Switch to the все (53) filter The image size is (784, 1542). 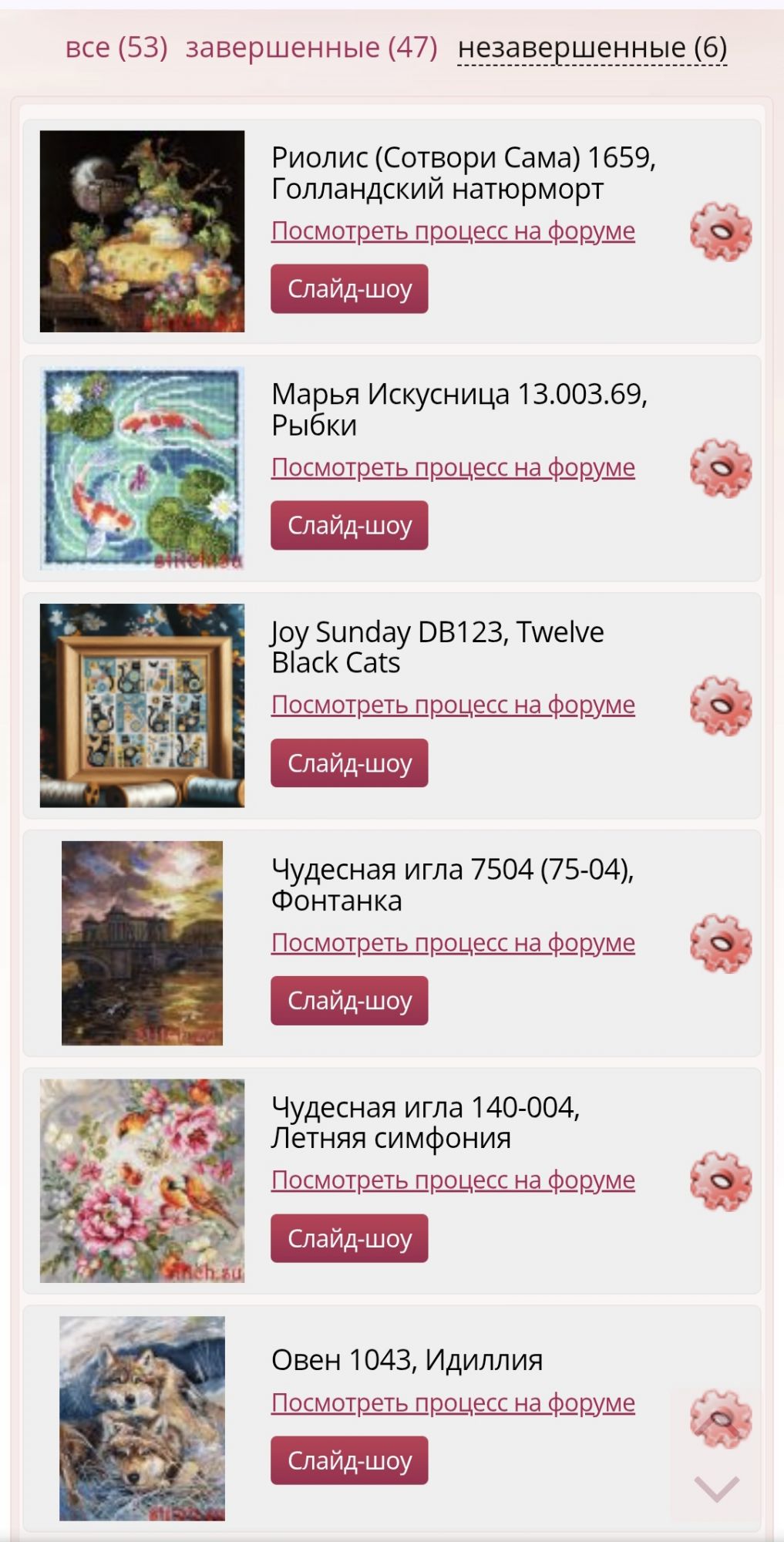pos(116,48)
